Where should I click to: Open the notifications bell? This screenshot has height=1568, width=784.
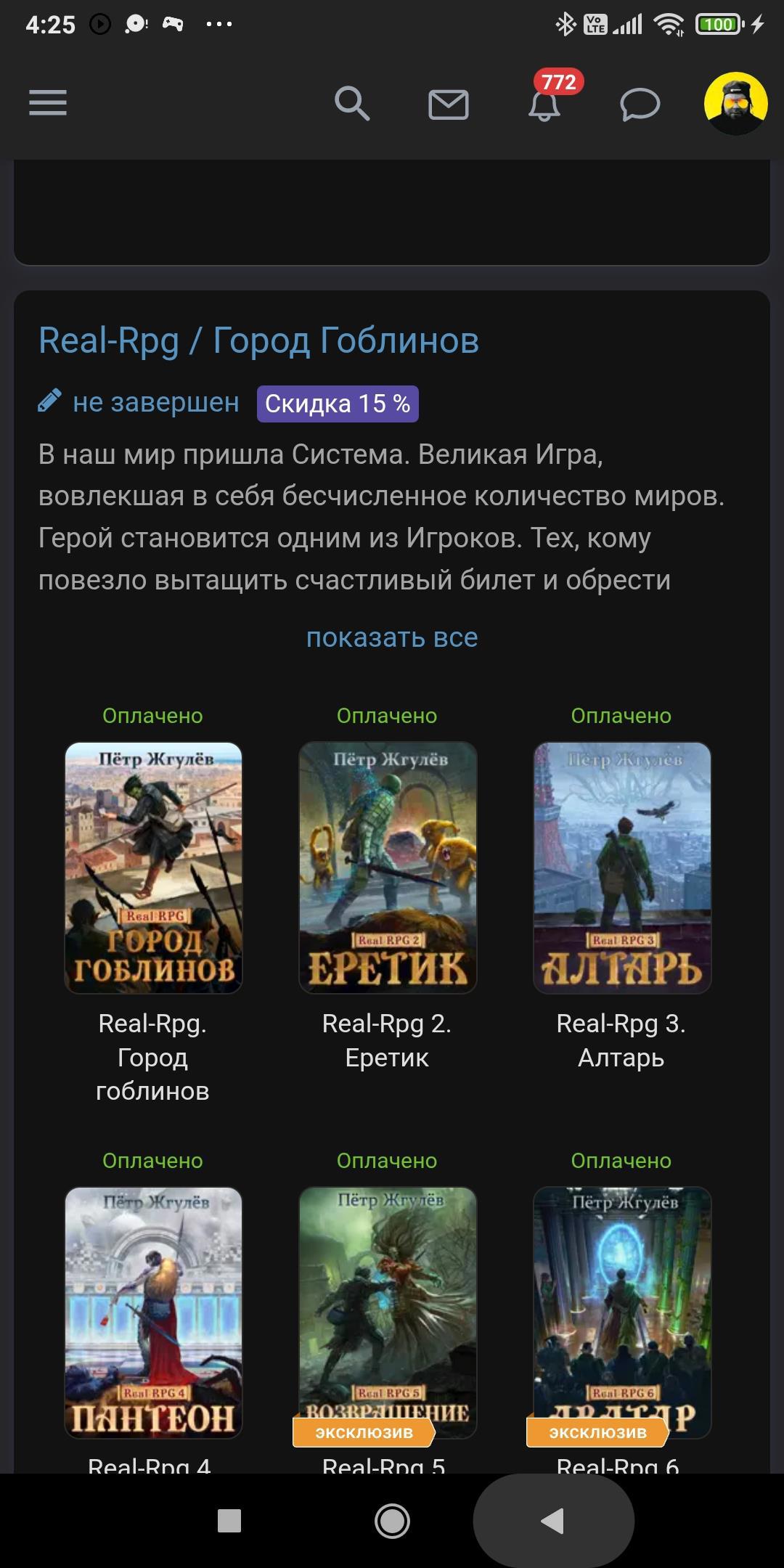(x=544, y=105)
